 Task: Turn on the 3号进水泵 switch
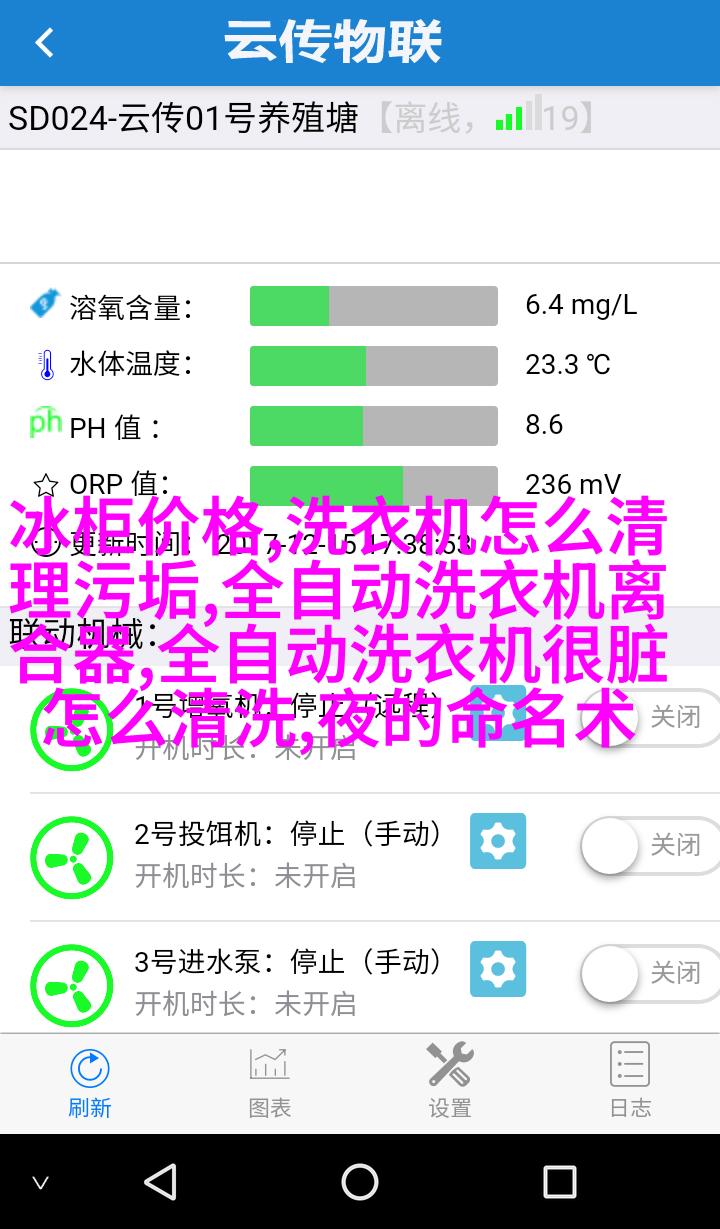tap(650, 973)
